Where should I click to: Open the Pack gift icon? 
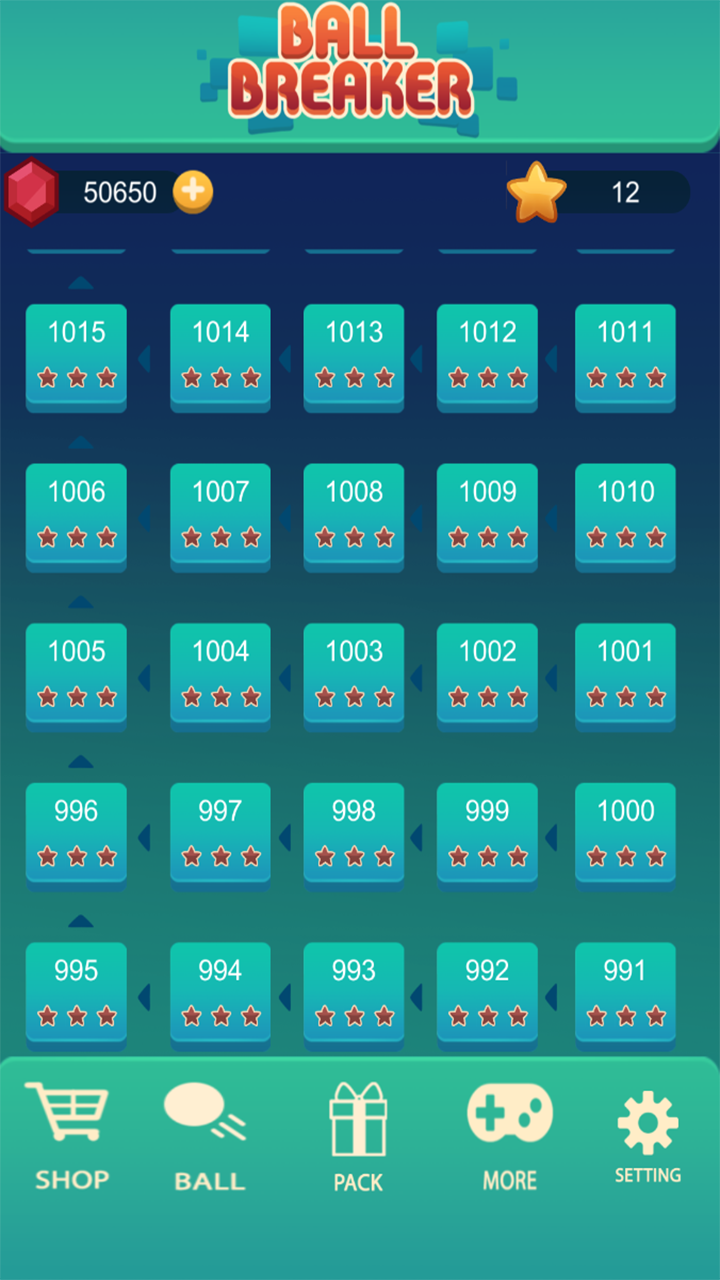(x=357, y=1115)
